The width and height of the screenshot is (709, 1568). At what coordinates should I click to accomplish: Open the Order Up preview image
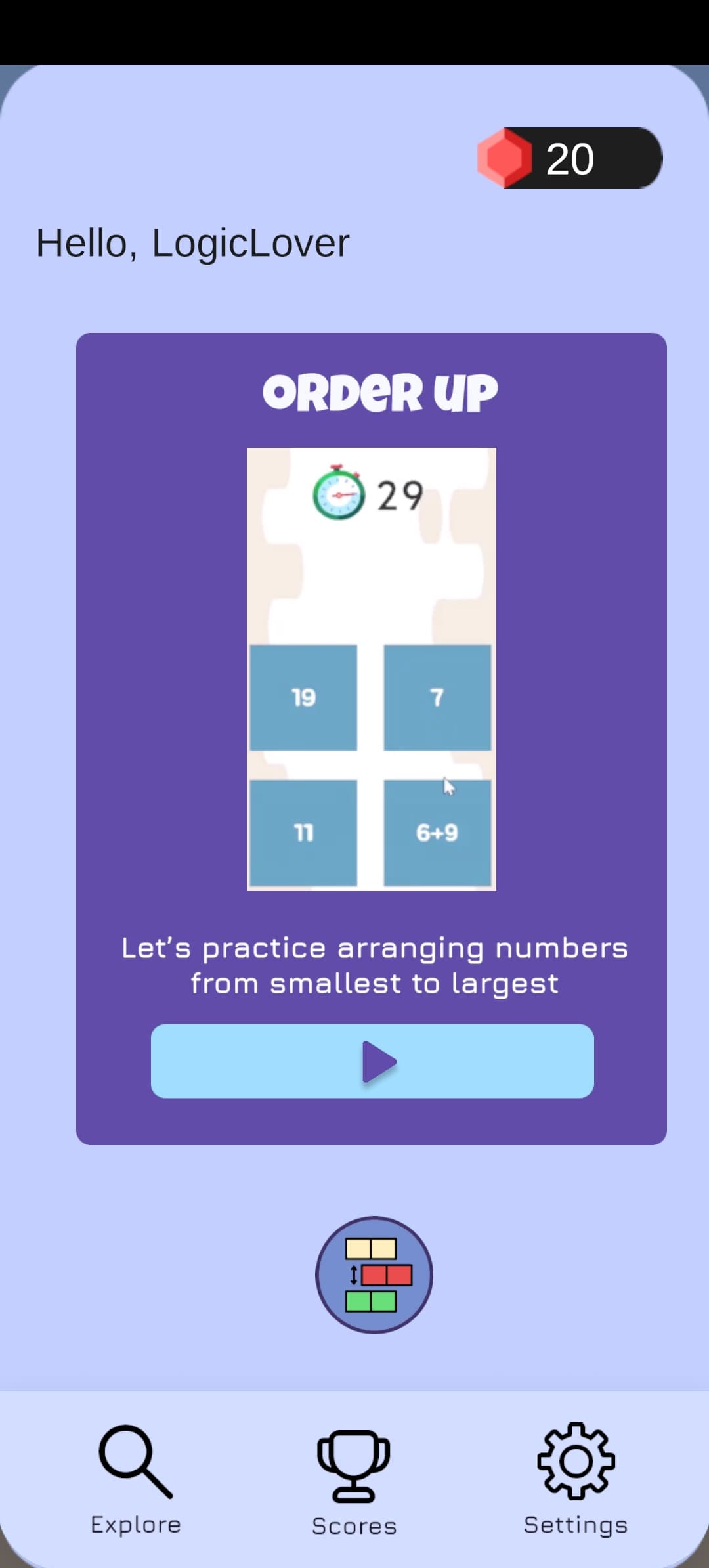371,668
